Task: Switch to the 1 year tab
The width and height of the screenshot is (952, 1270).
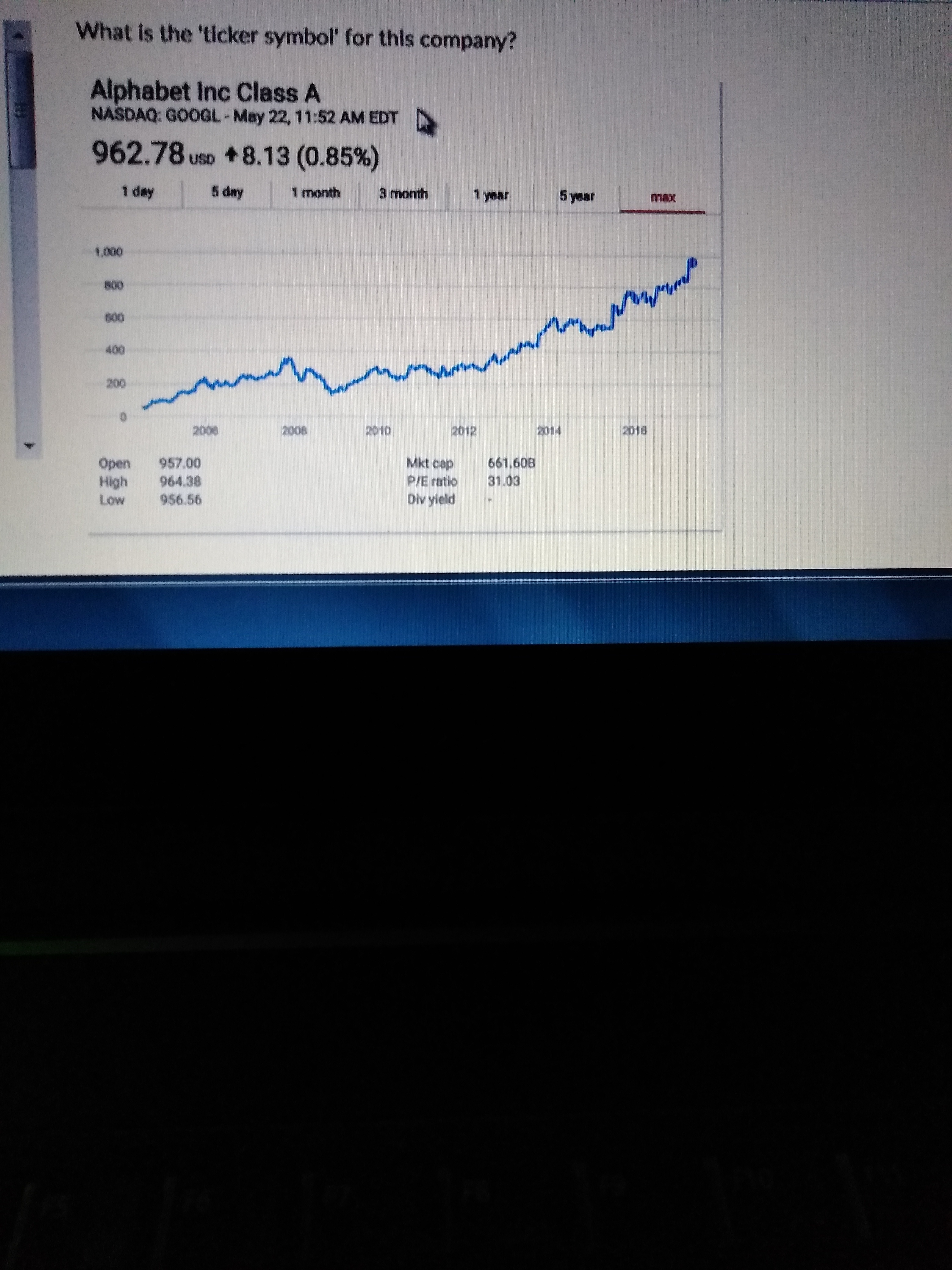Action: pos(491,195)
